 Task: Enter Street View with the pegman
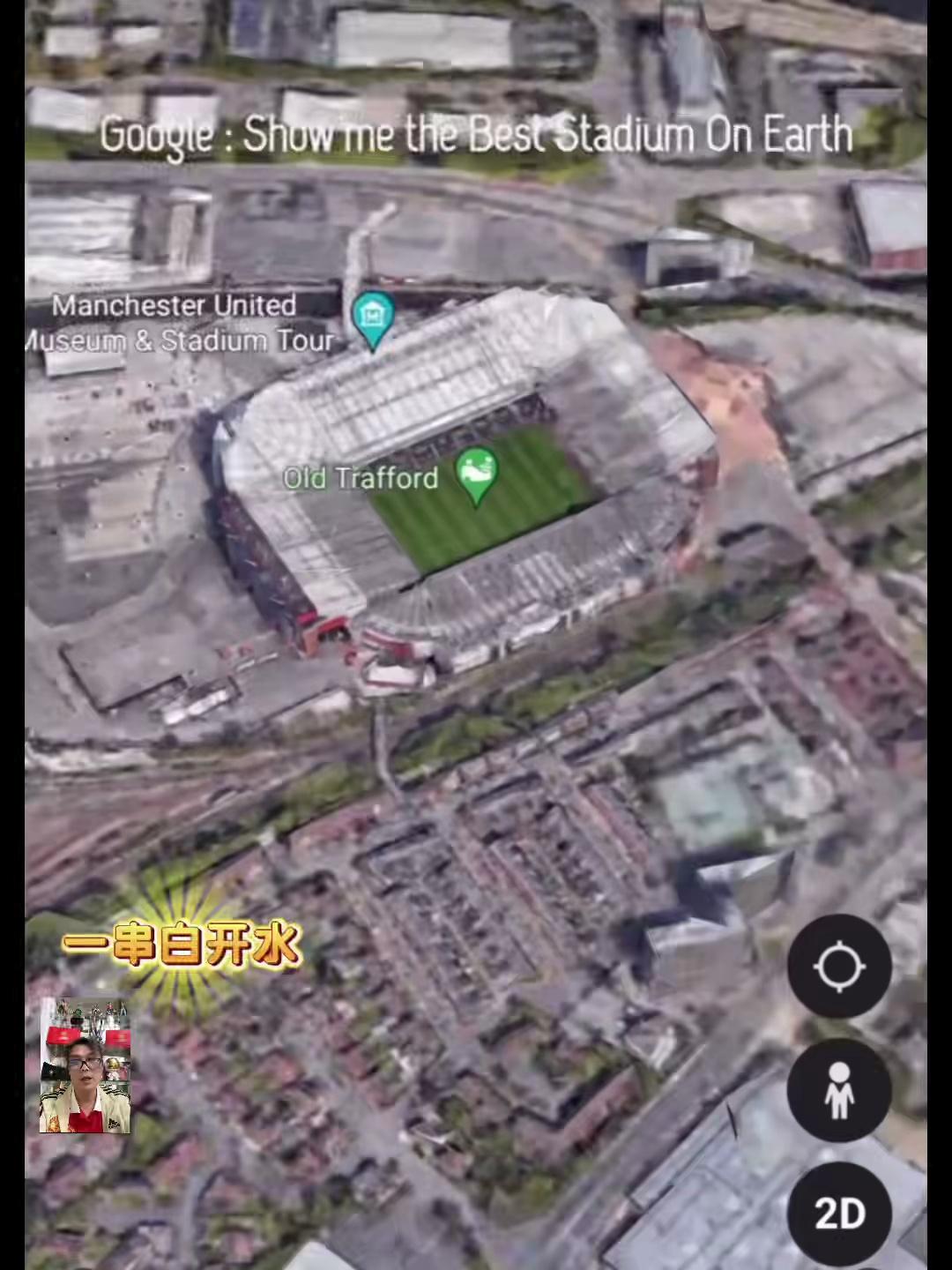pyautogui.click(x=838, y=1090)
